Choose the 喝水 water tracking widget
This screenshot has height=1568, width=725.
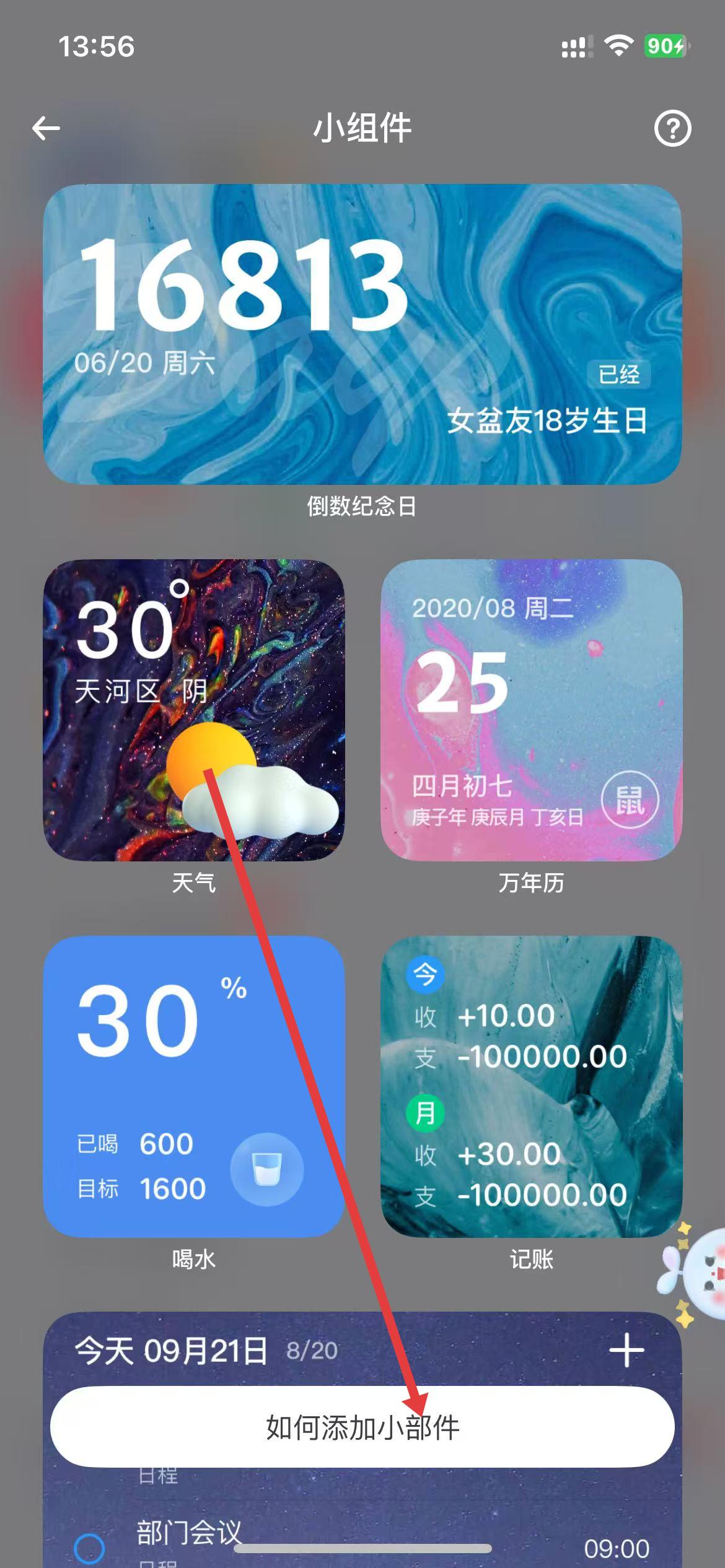pos(193,1086)
